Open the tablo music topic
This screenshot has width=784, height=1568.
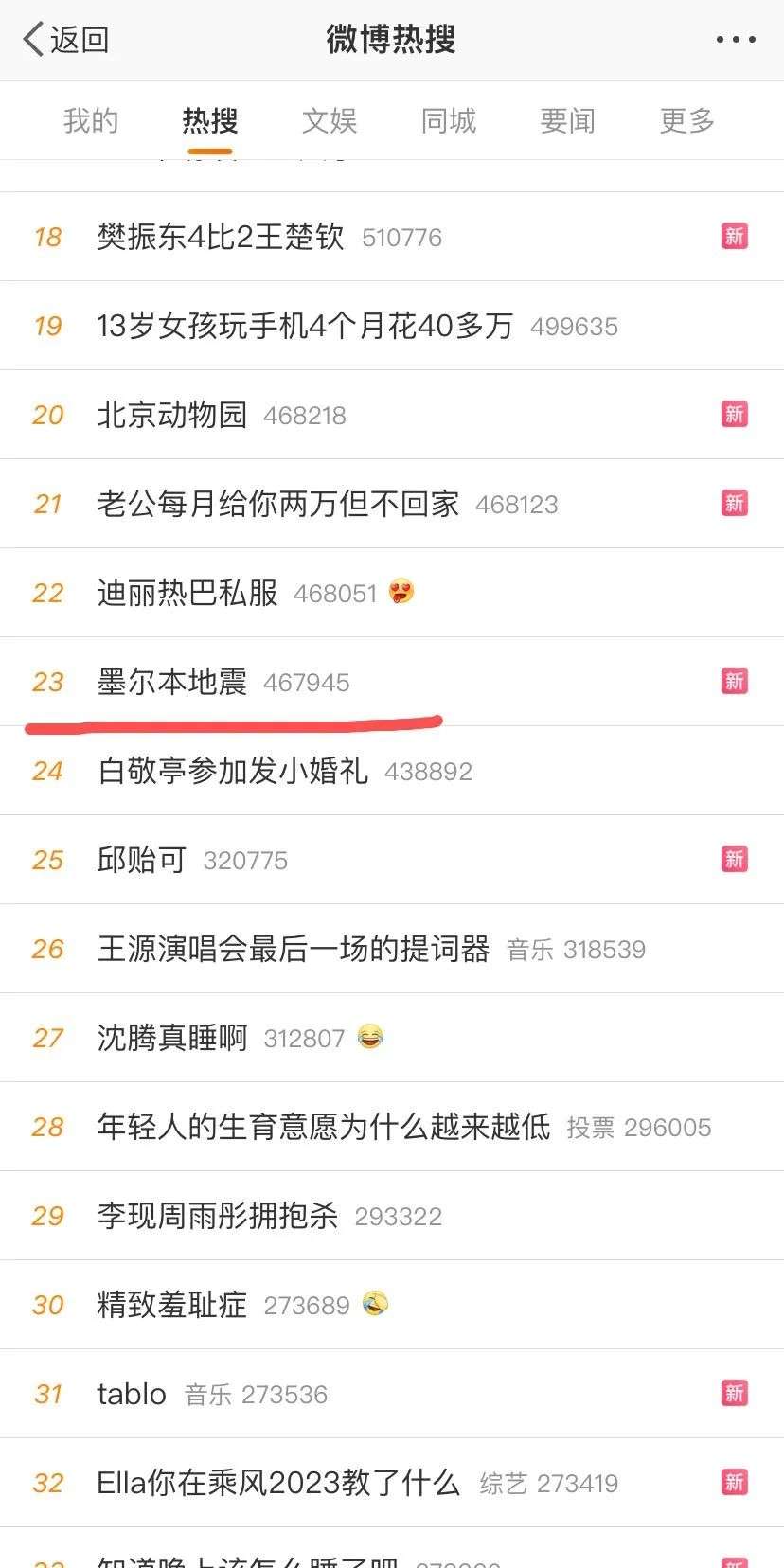coord(132,1394)
